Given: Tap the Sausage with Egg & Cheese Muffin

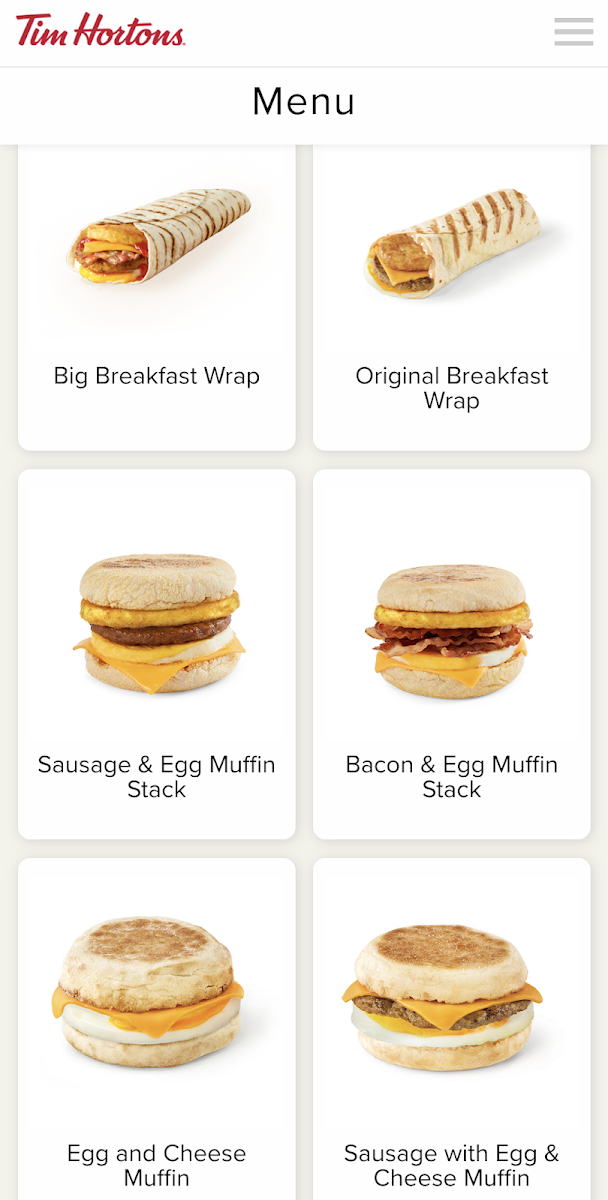Looking at the screenshot, I should point(452,1030).
